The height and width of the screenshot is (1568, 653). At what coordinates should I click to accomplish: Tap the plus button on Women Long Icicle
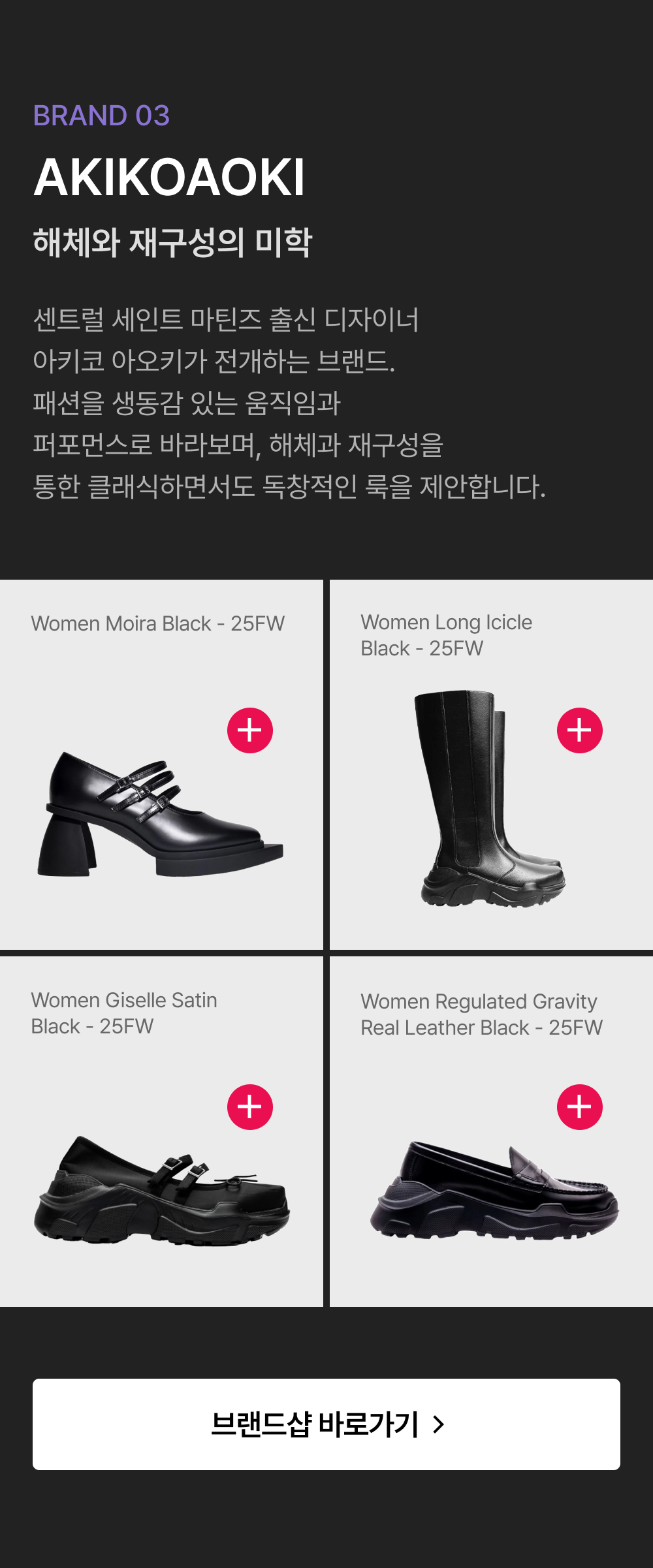click(580, 730)
